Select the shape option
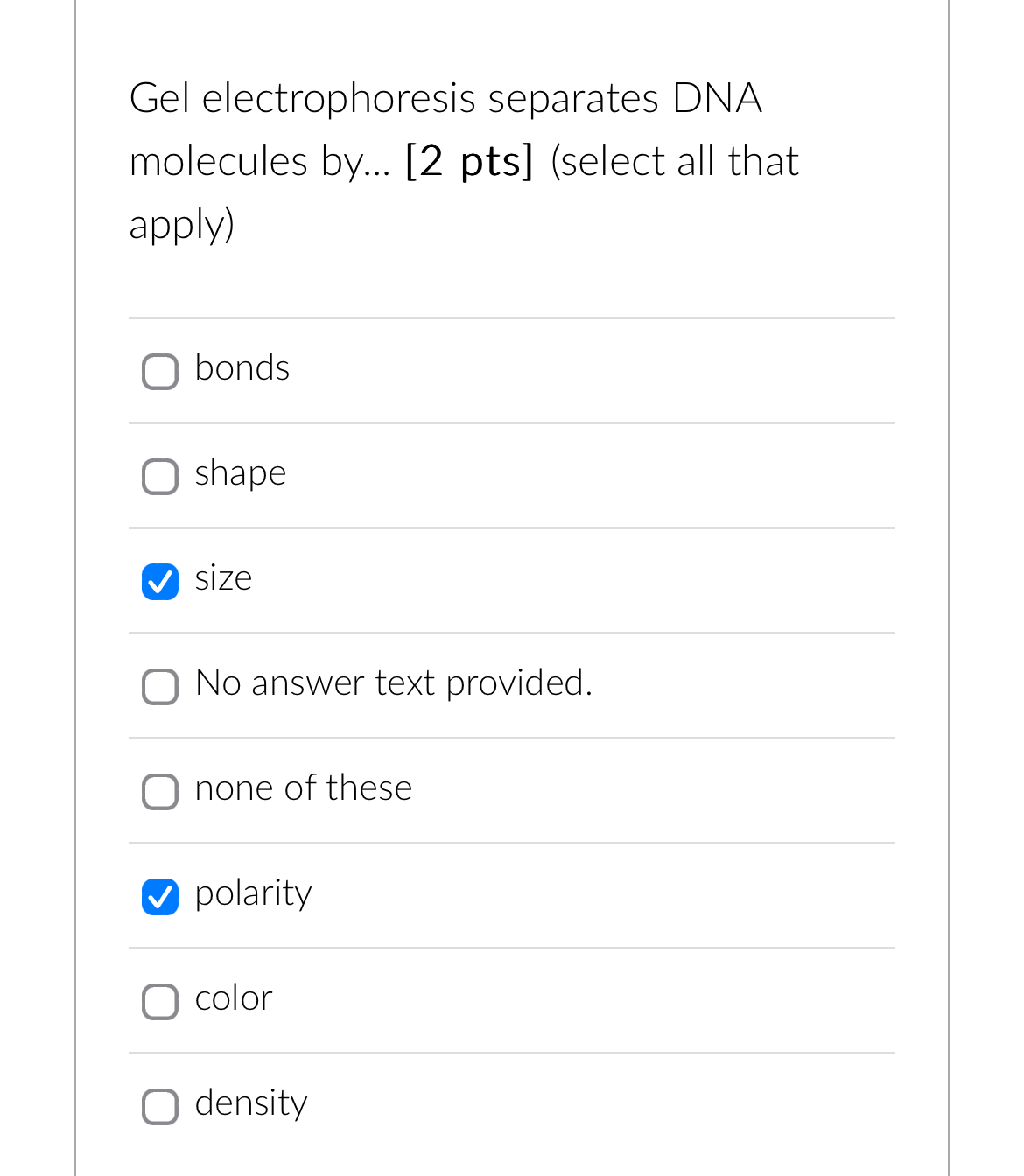 click(x=160, y=477)
